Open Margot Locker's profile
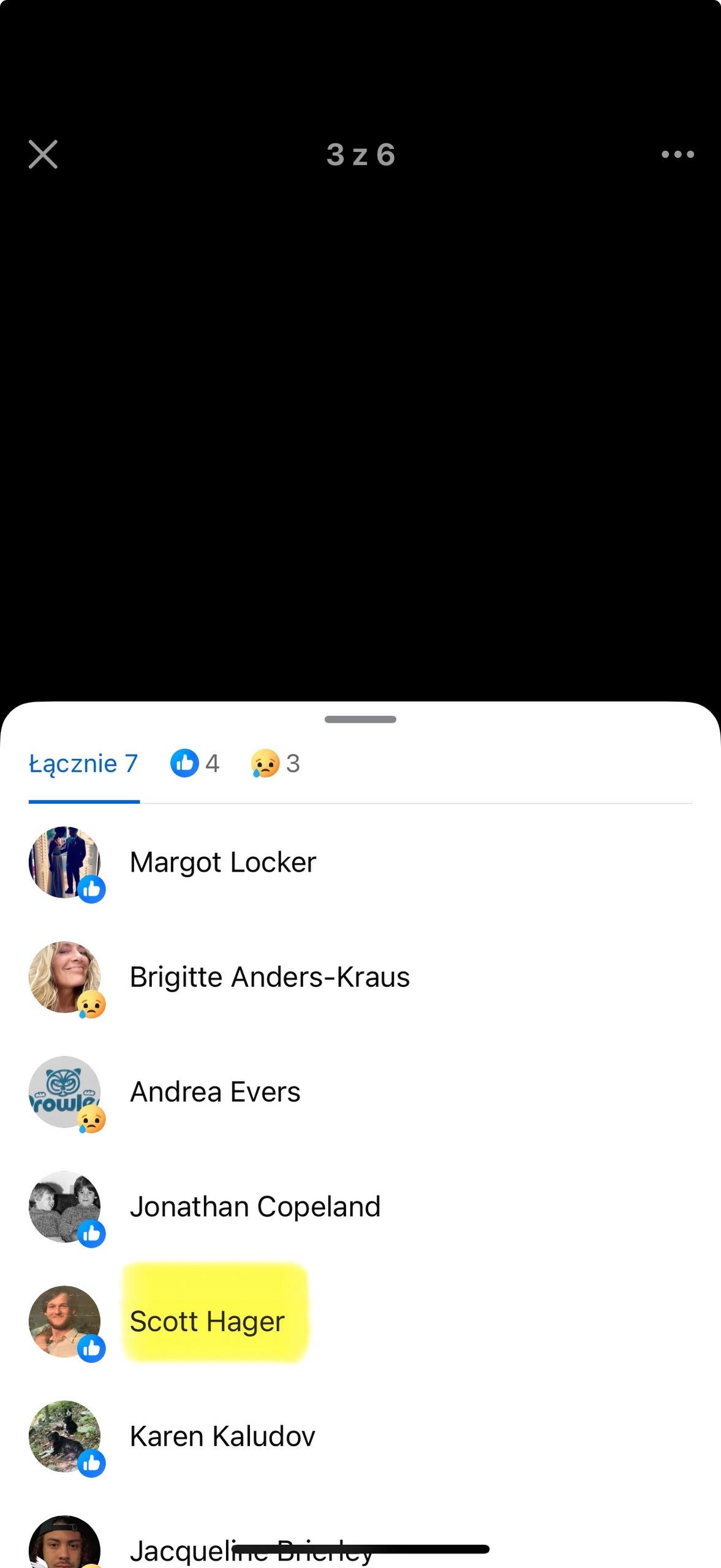Image resolution: width=721 pixels, height=1568 pixels. coord(223,862)
